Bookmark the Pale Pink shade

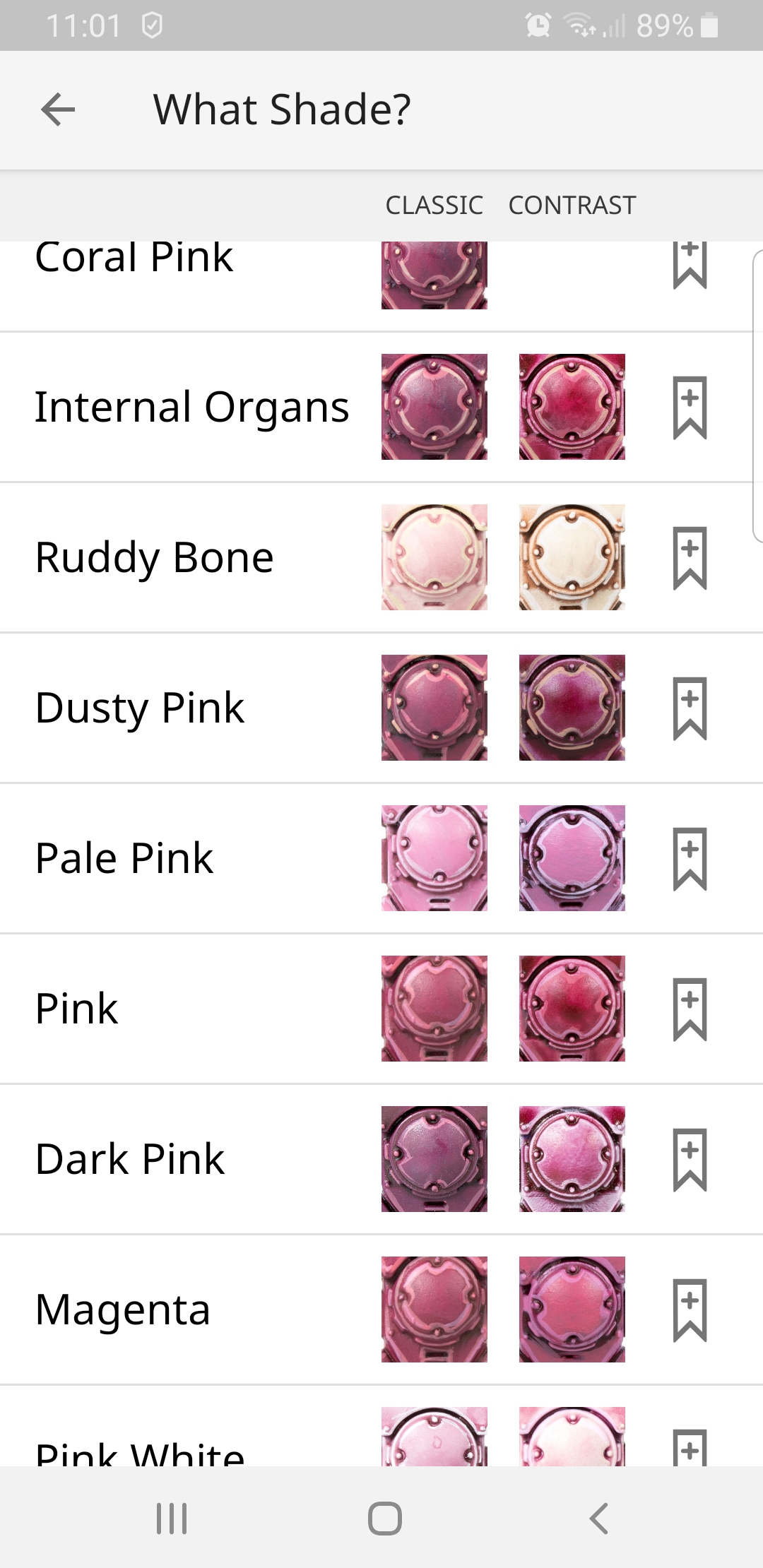point(690,859)
